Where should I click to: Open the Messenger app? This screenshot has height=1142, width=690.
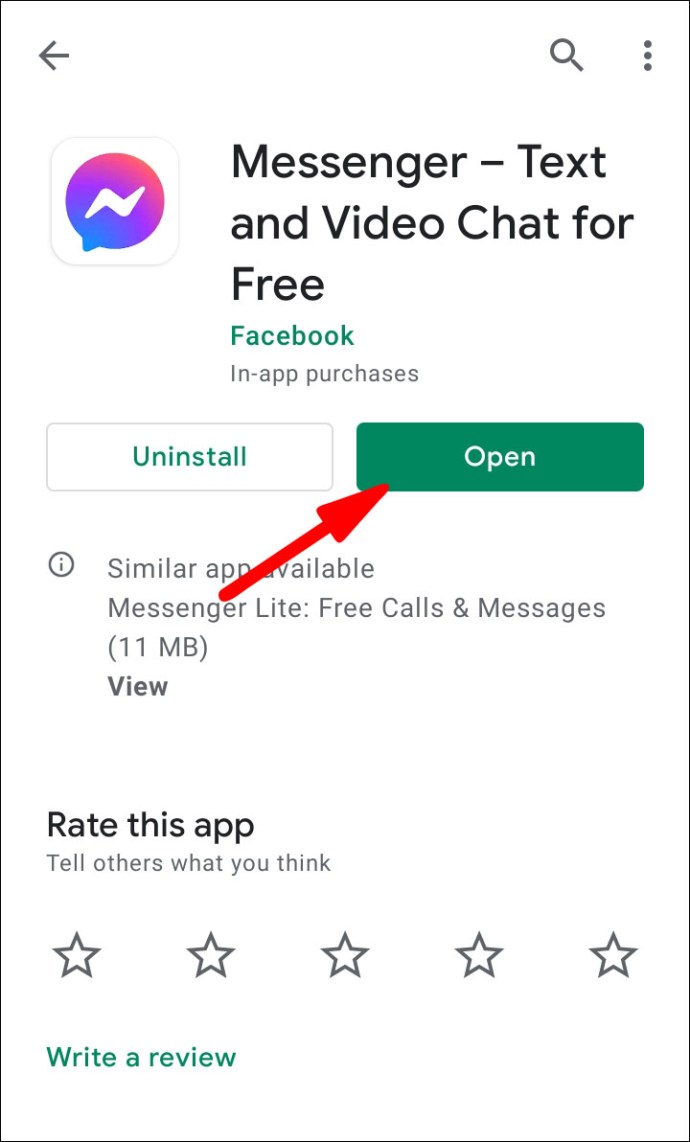click(500, 457)
